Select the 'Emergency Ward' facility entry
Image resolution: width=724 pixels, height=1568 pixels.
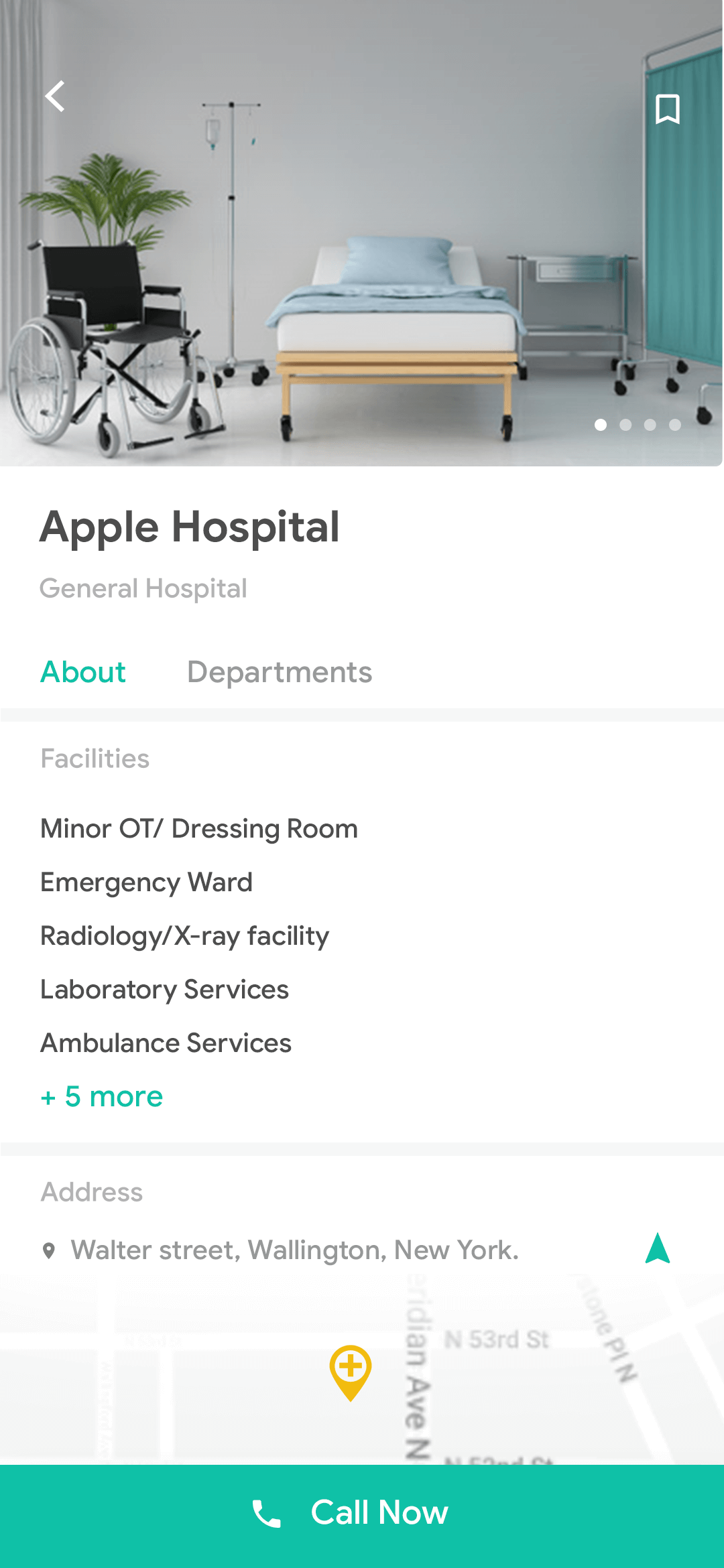click(145, 883)
